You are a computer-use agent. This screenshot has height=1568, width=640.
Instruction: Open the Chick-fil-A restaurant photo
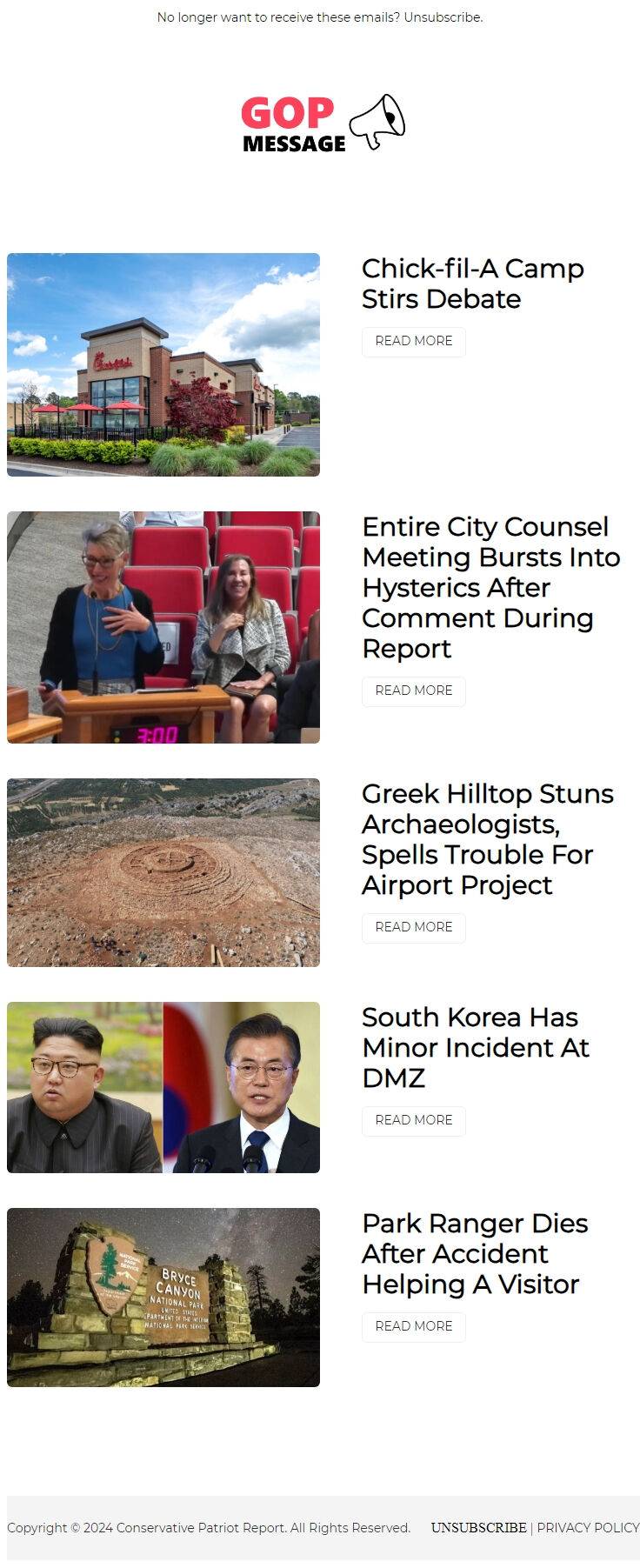point(163,364)
